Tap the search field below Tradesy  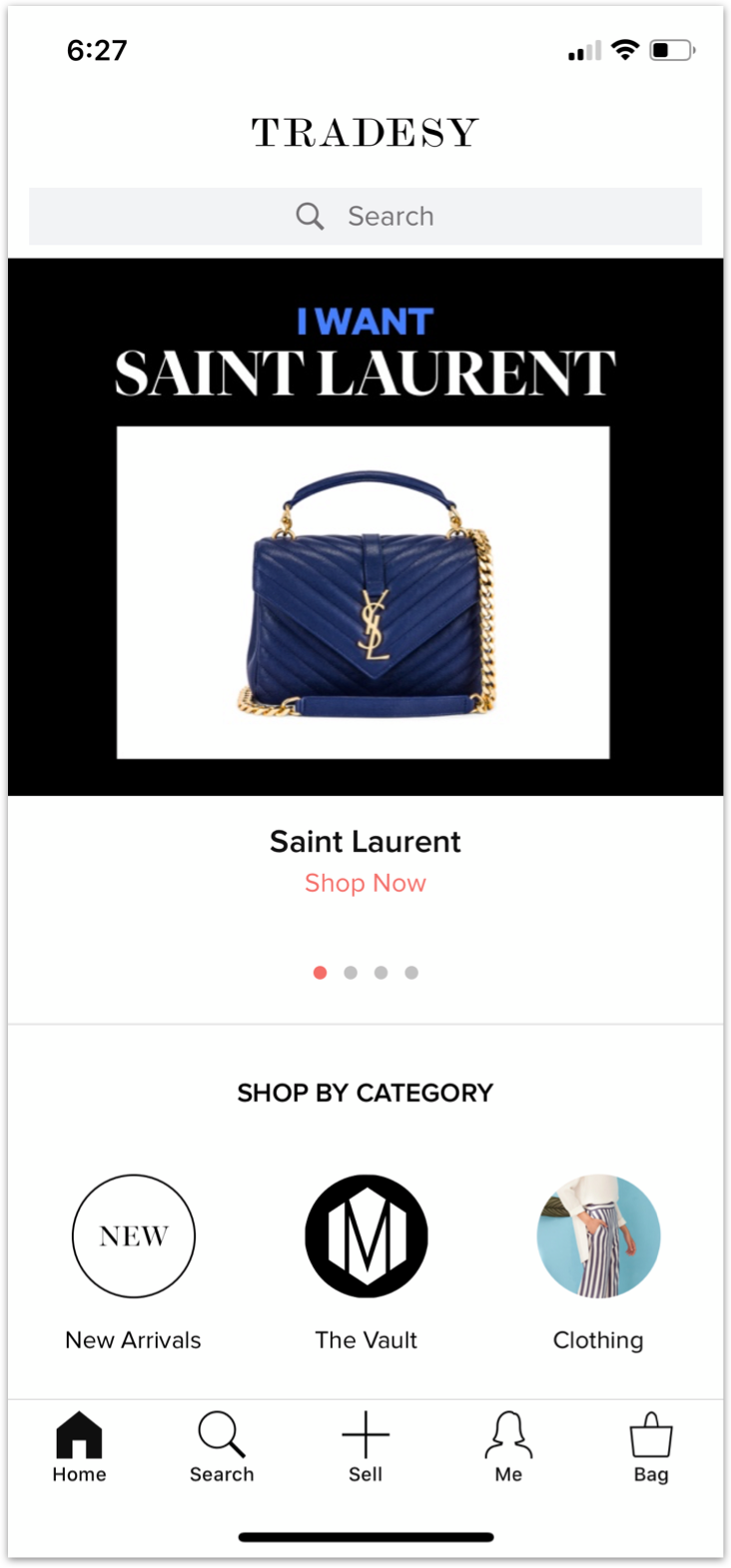coord(365,216)
